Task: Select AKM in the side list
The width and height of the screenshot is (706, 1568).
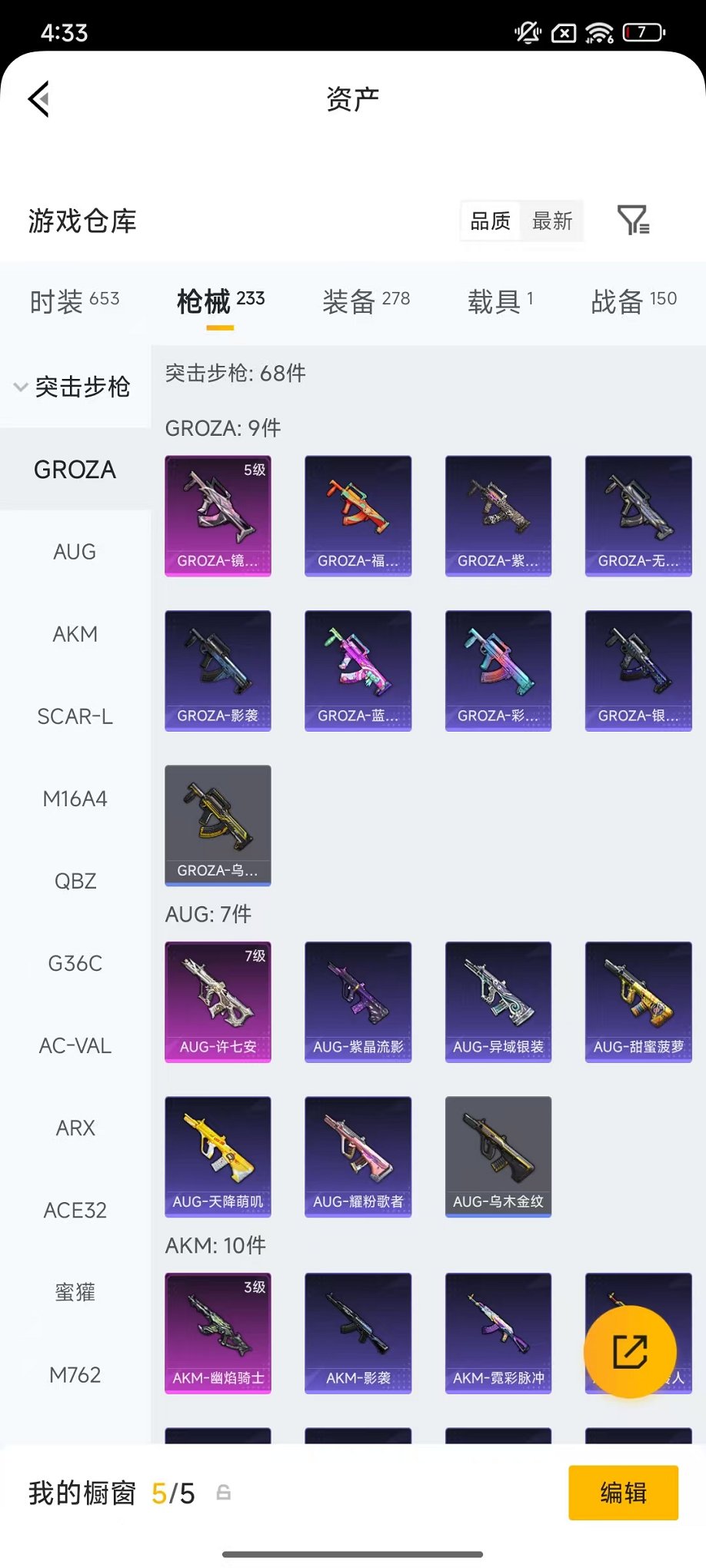Action: (x=75, y=634)
